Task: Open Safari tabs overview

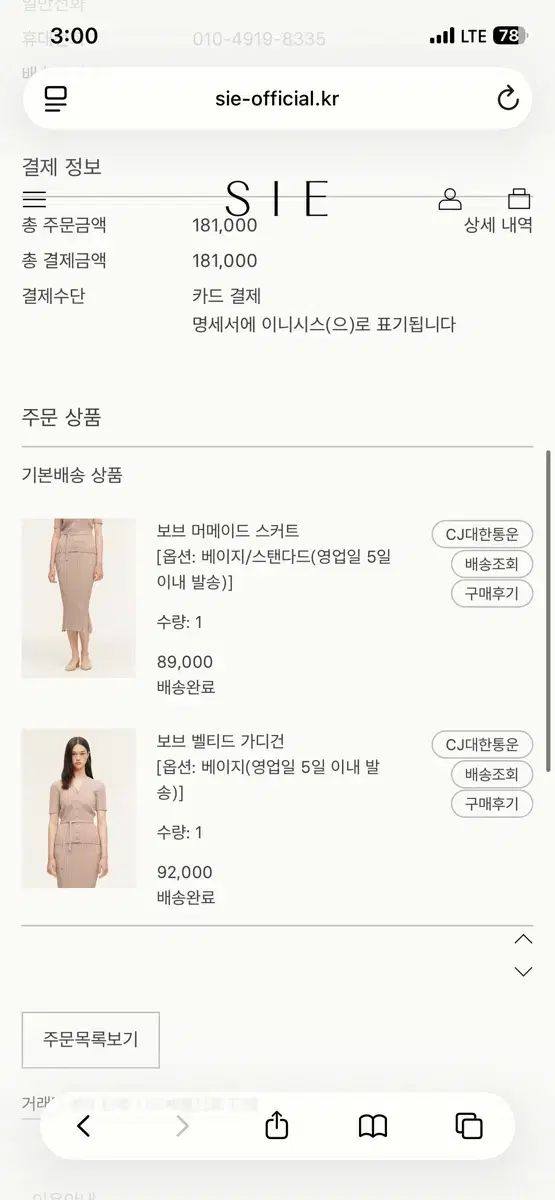Action: pos(469,1126)
